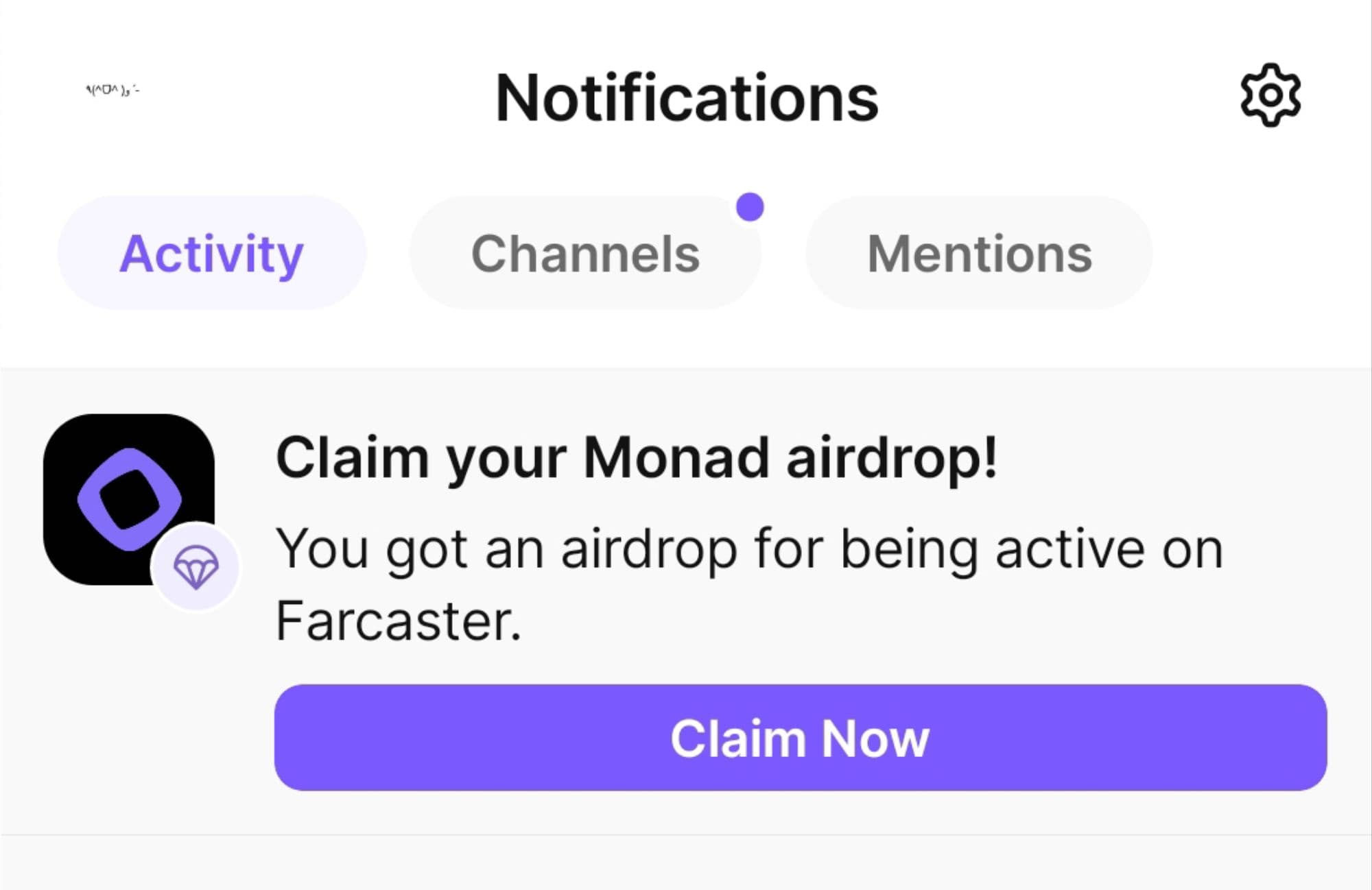Tap the Claim Now button
The height and width of the screenshot is (890, 1372).
[800, 738]
